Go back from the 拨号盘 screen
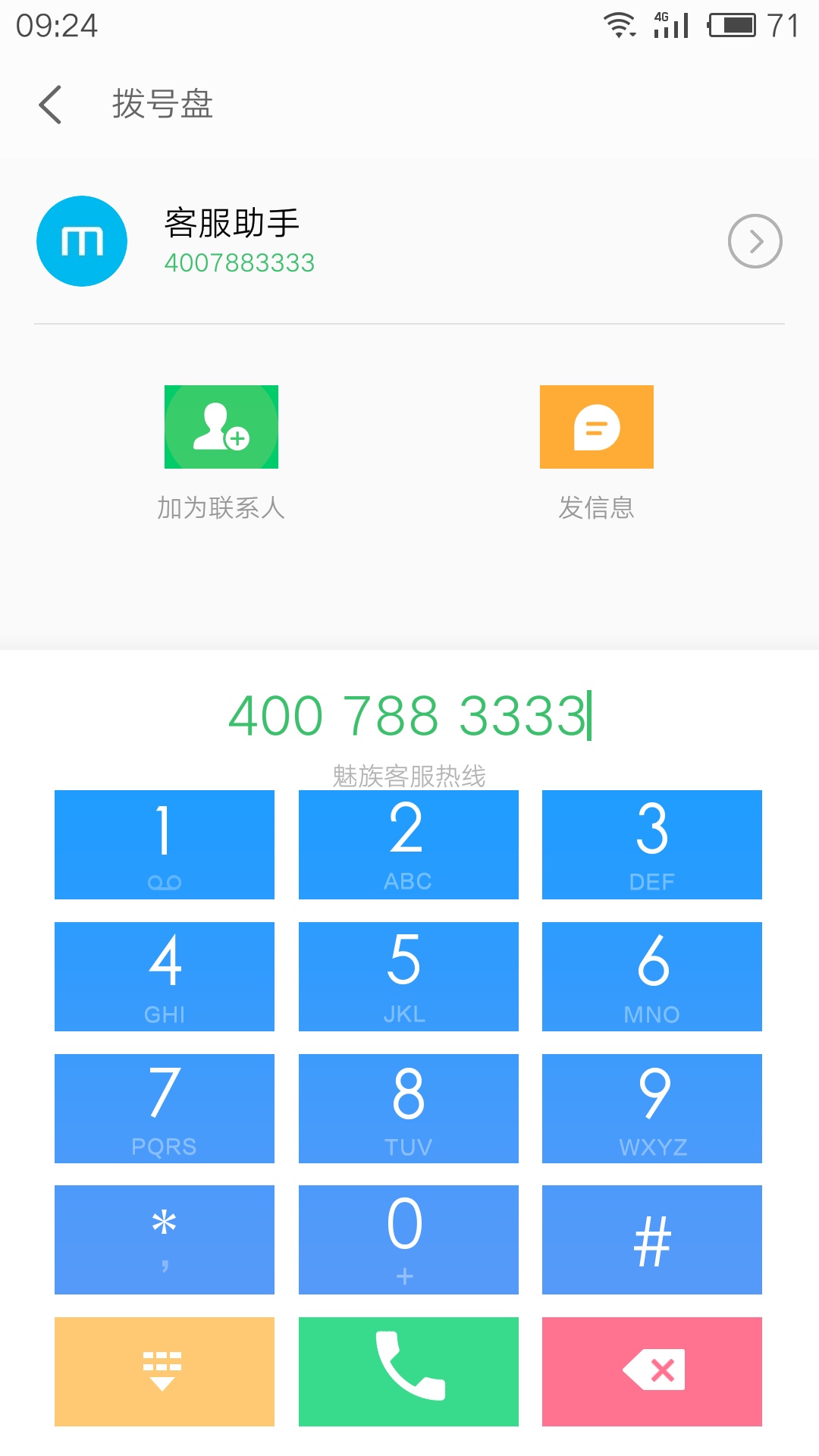Image resolution: width=819 pixels, height=1456 pixels. (50, 105)
